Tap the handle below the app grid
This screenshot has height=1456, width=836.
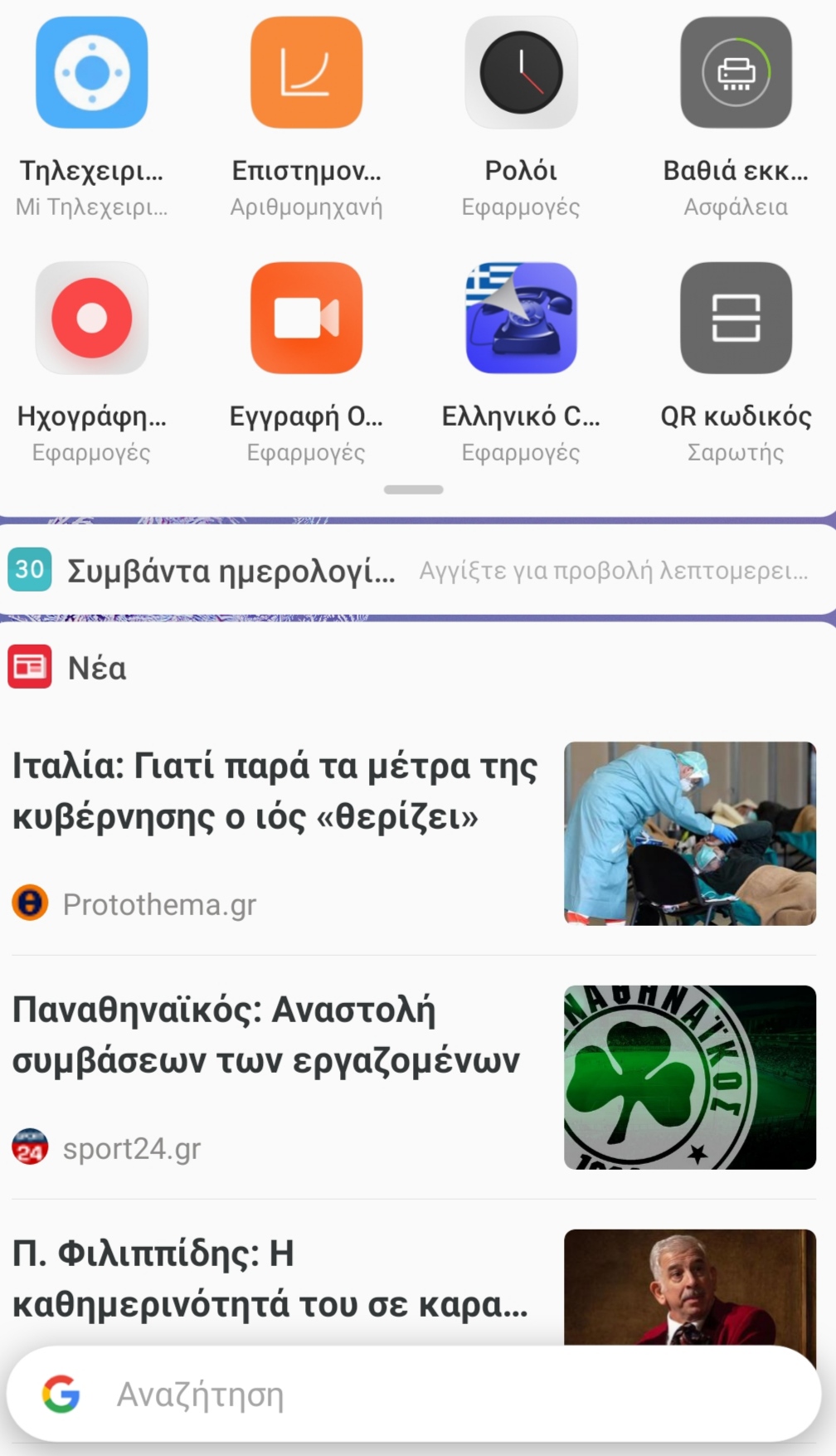(414, 489)
